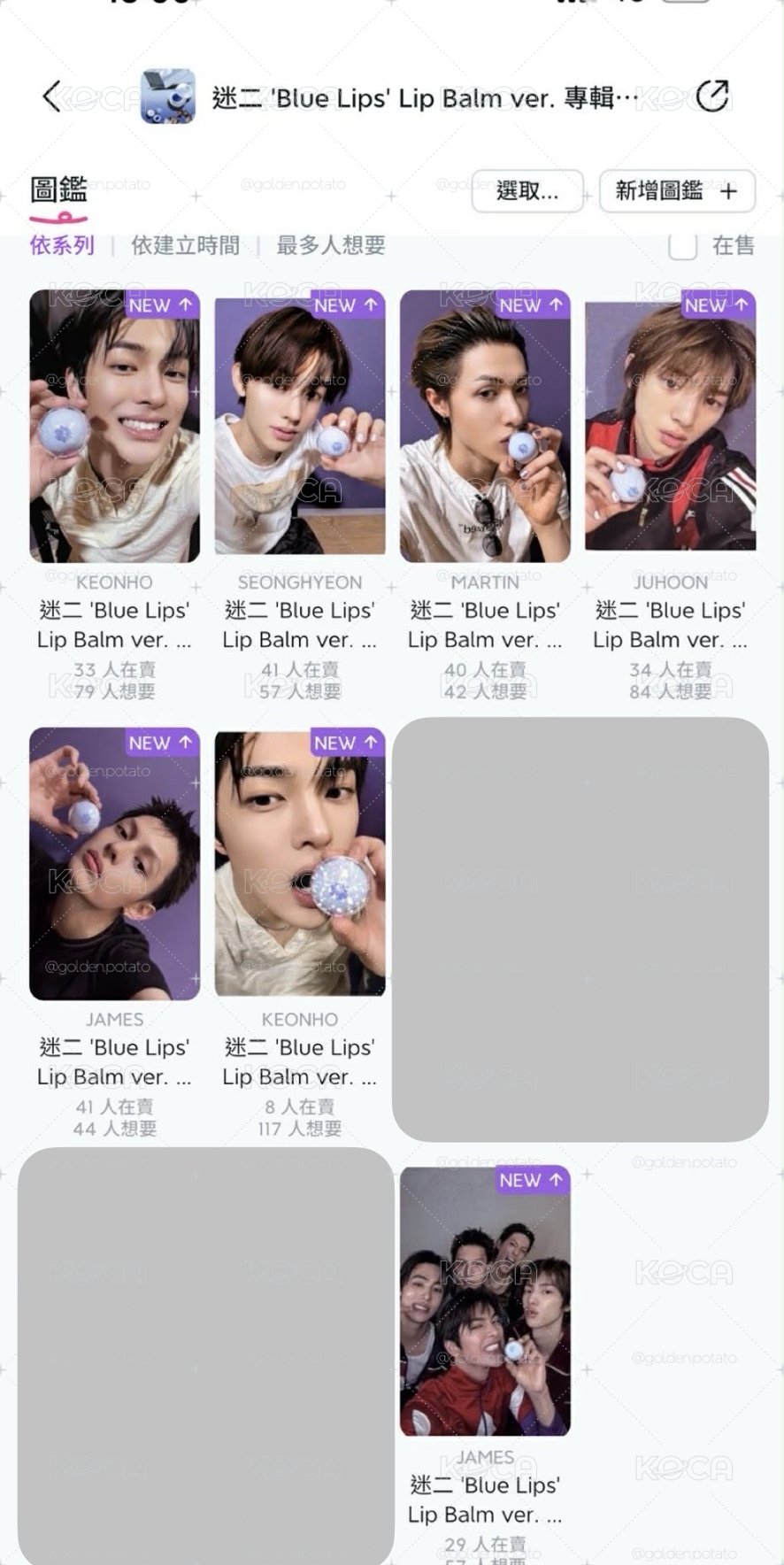The height and width of the screenshot is (1565, 784).
Task: Sort by 依系列
Action: (62, 245)
